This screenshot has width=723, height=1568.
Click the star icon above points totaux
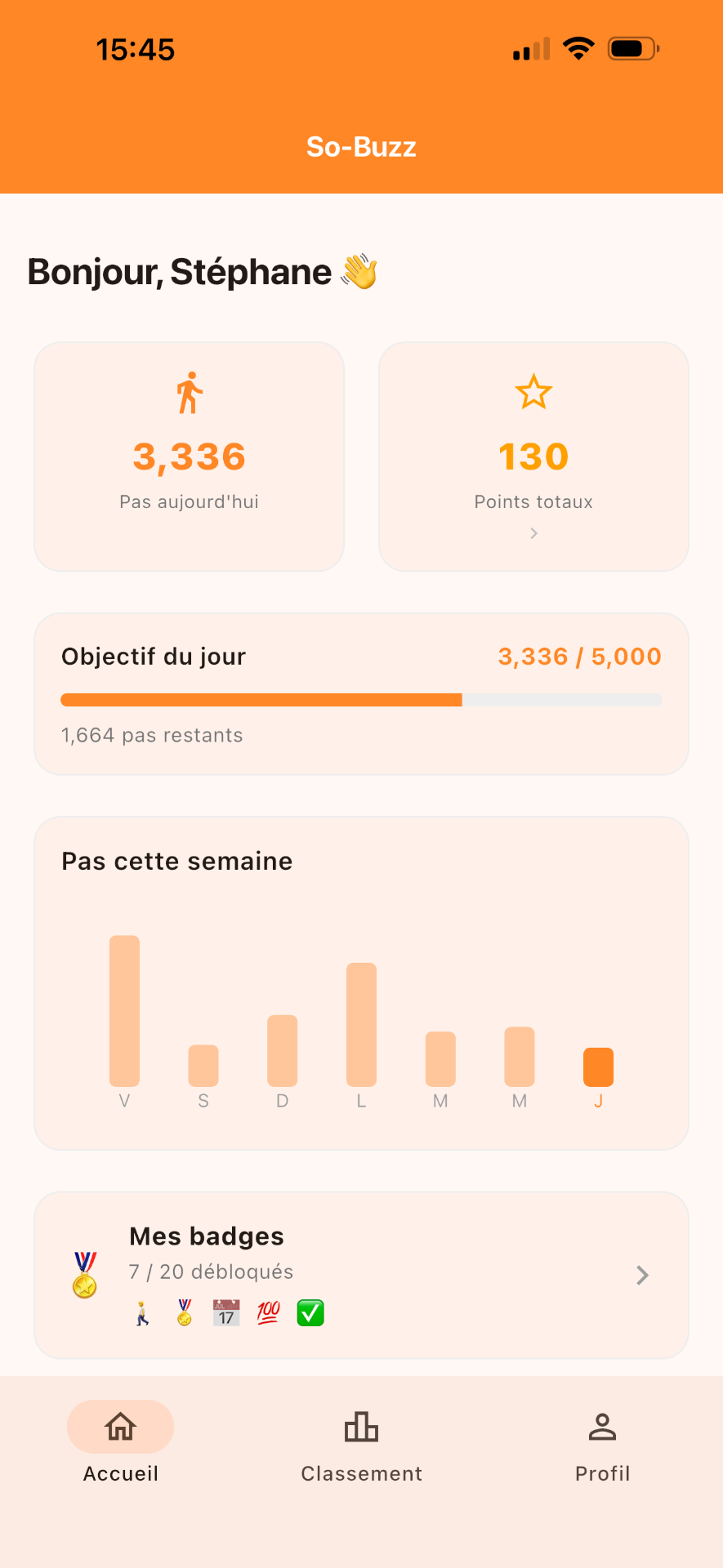[x=533, y=392]
